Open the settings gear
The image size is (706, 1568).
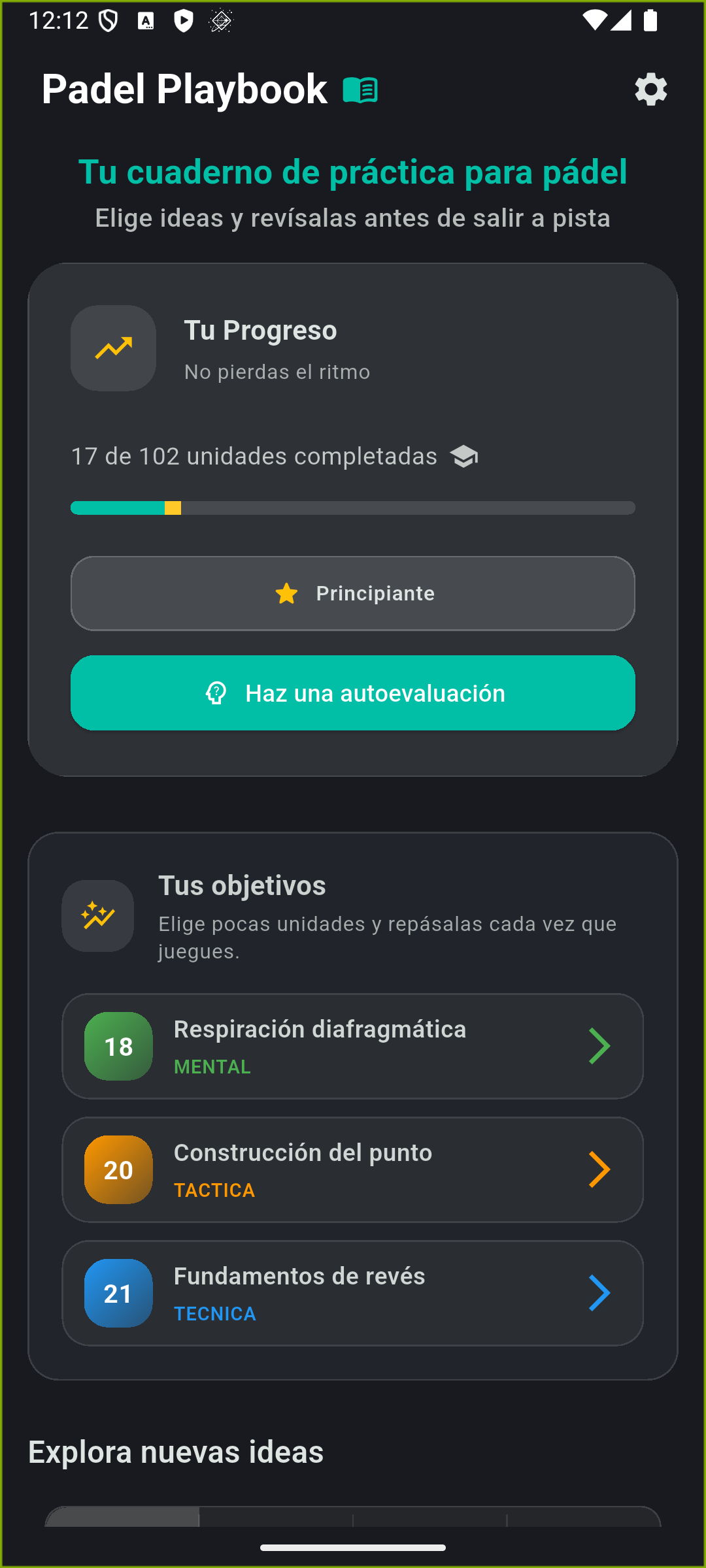coord(650,90)
